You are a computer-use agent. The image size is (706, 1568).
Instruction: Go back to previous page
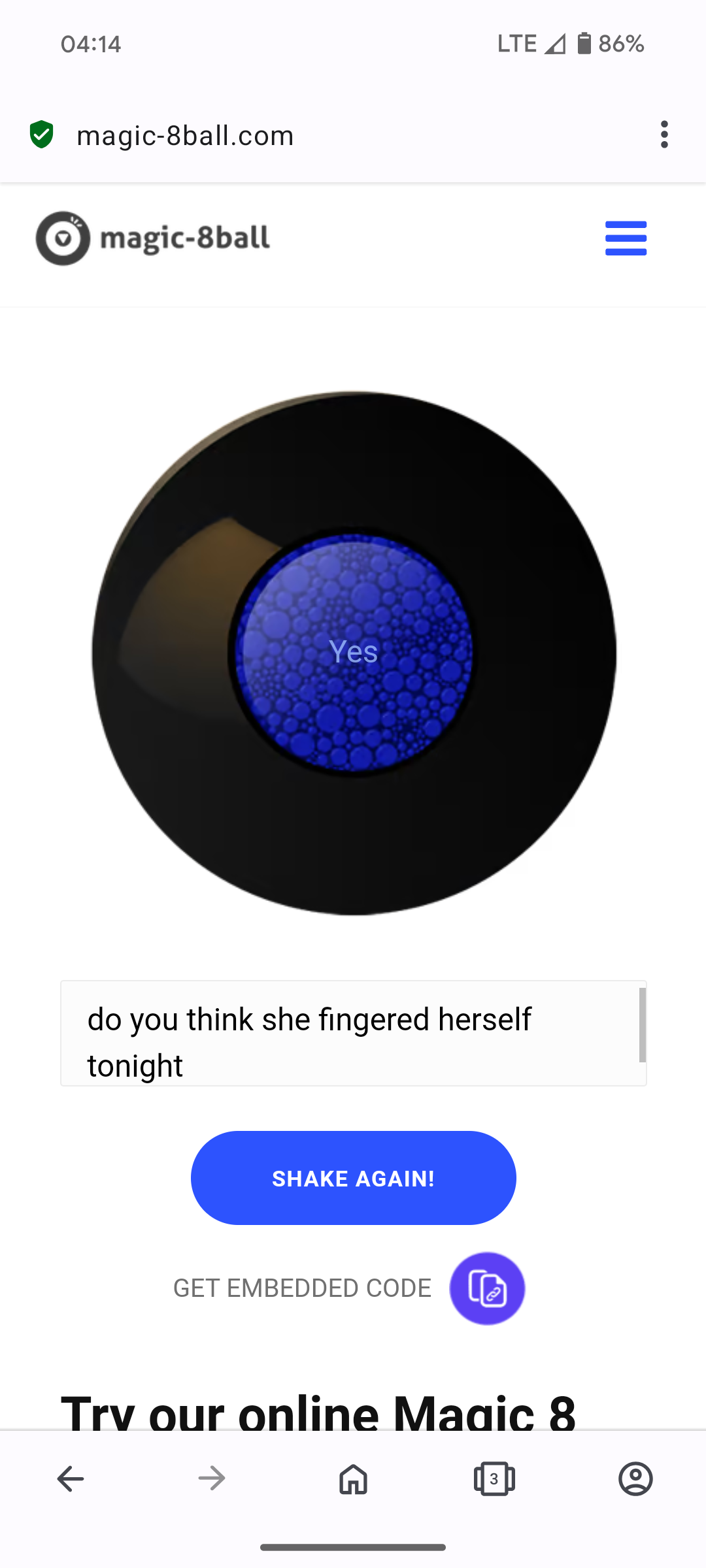pos(71,1478)
